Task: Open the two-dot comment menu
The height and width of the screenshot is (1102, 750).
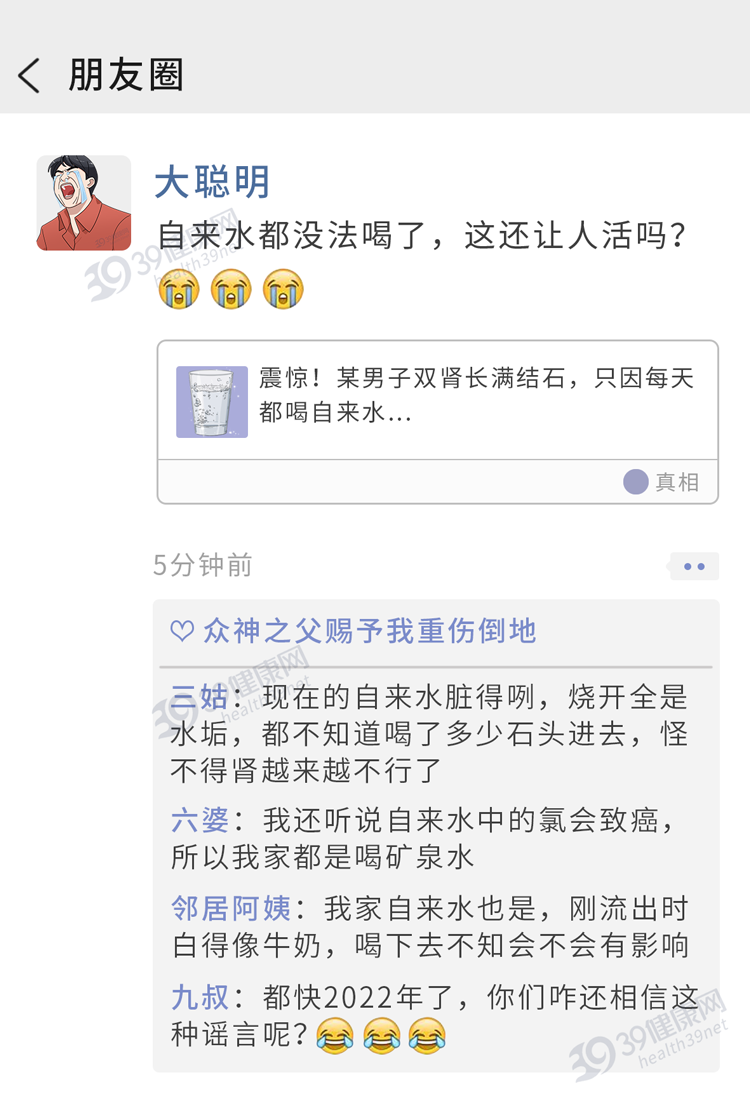Action: tap(693, 566)
